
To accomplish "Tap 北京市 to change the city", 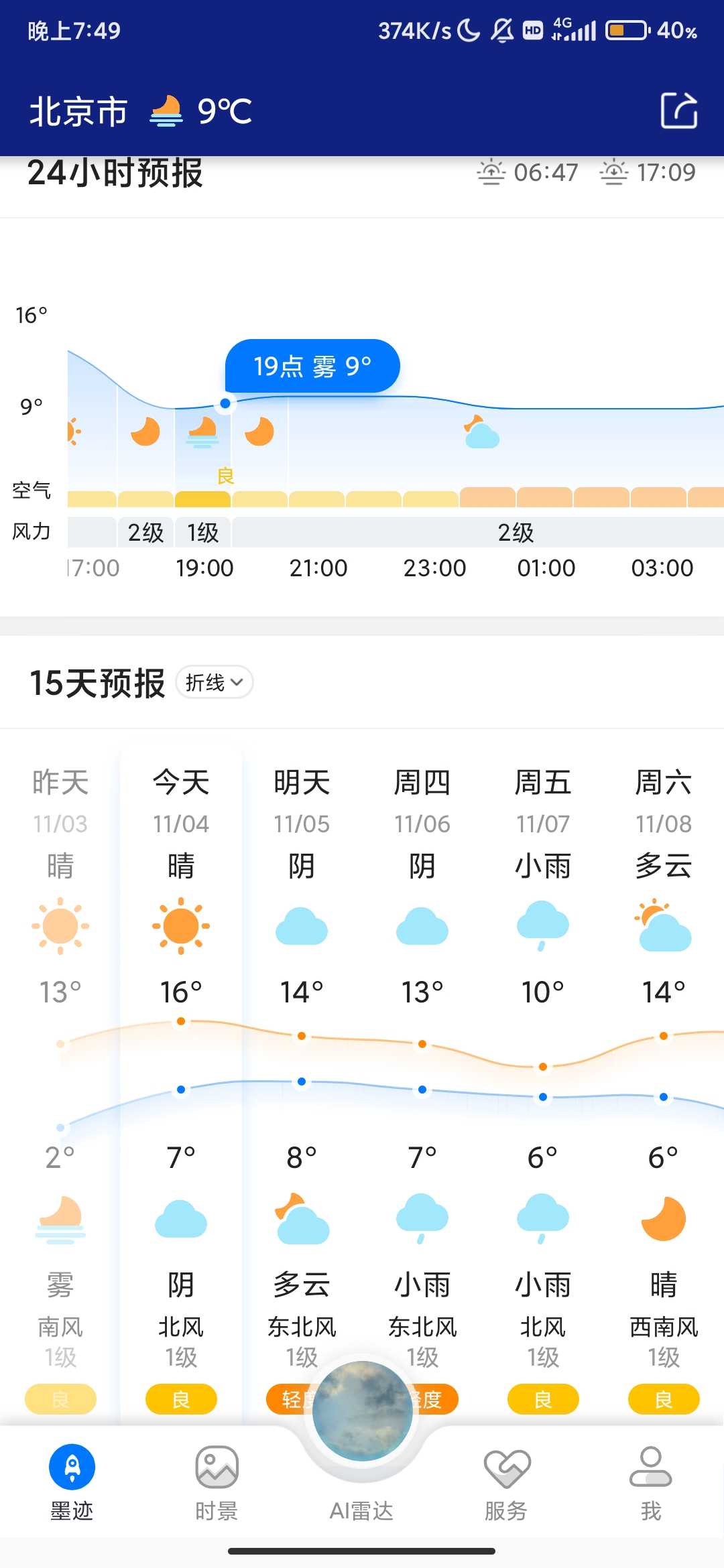I will coord(78,111).
